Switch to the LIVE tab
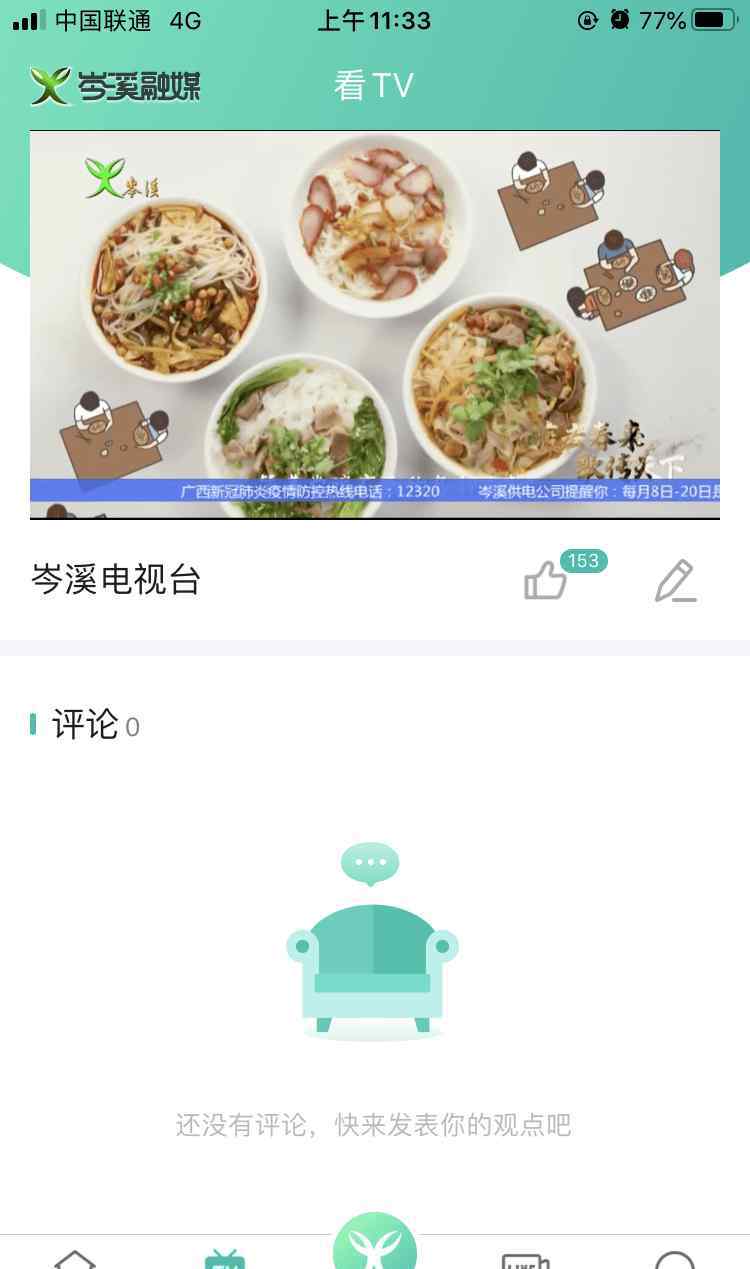 pyautogui.click(x=525, y=1258)
